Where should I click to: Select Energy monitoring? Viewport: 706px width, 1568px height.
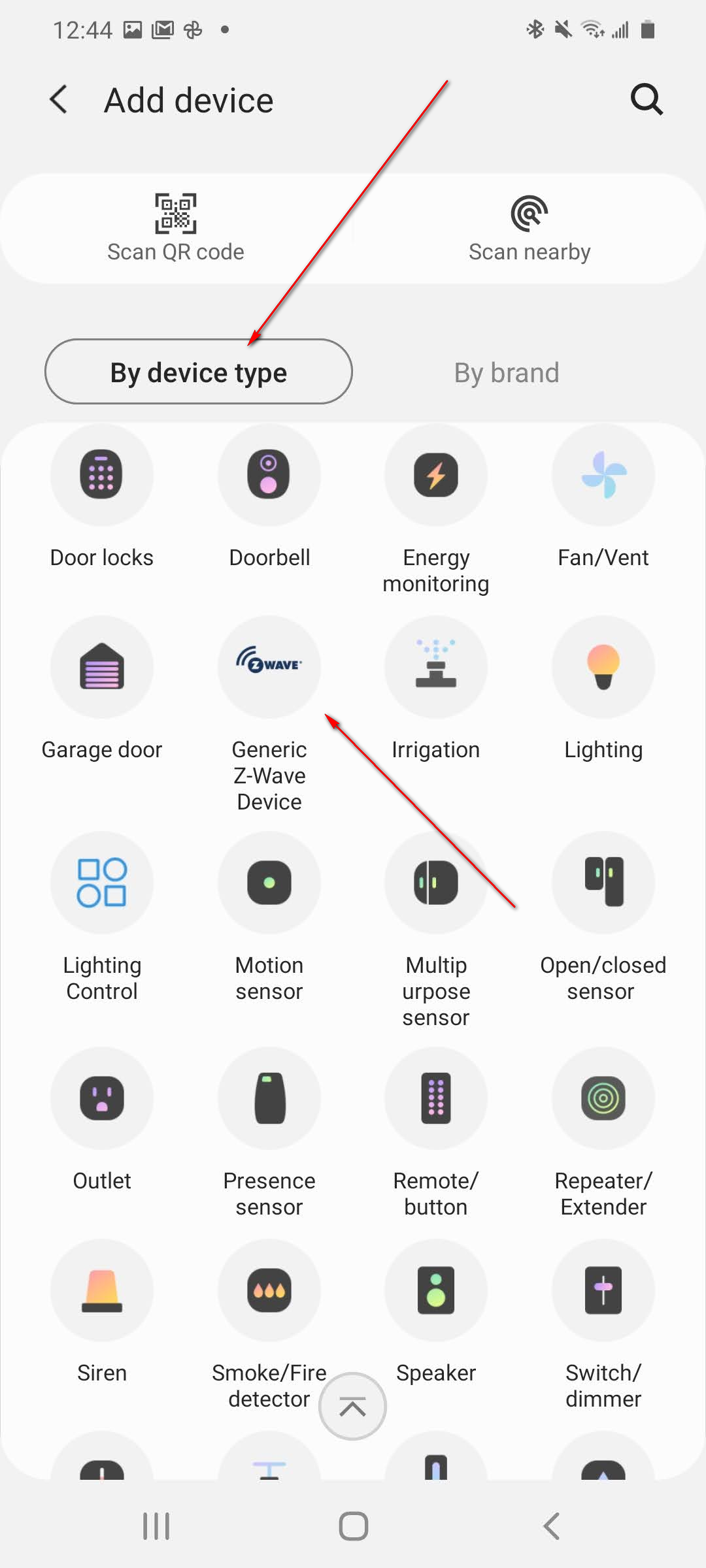pos(436,475)
